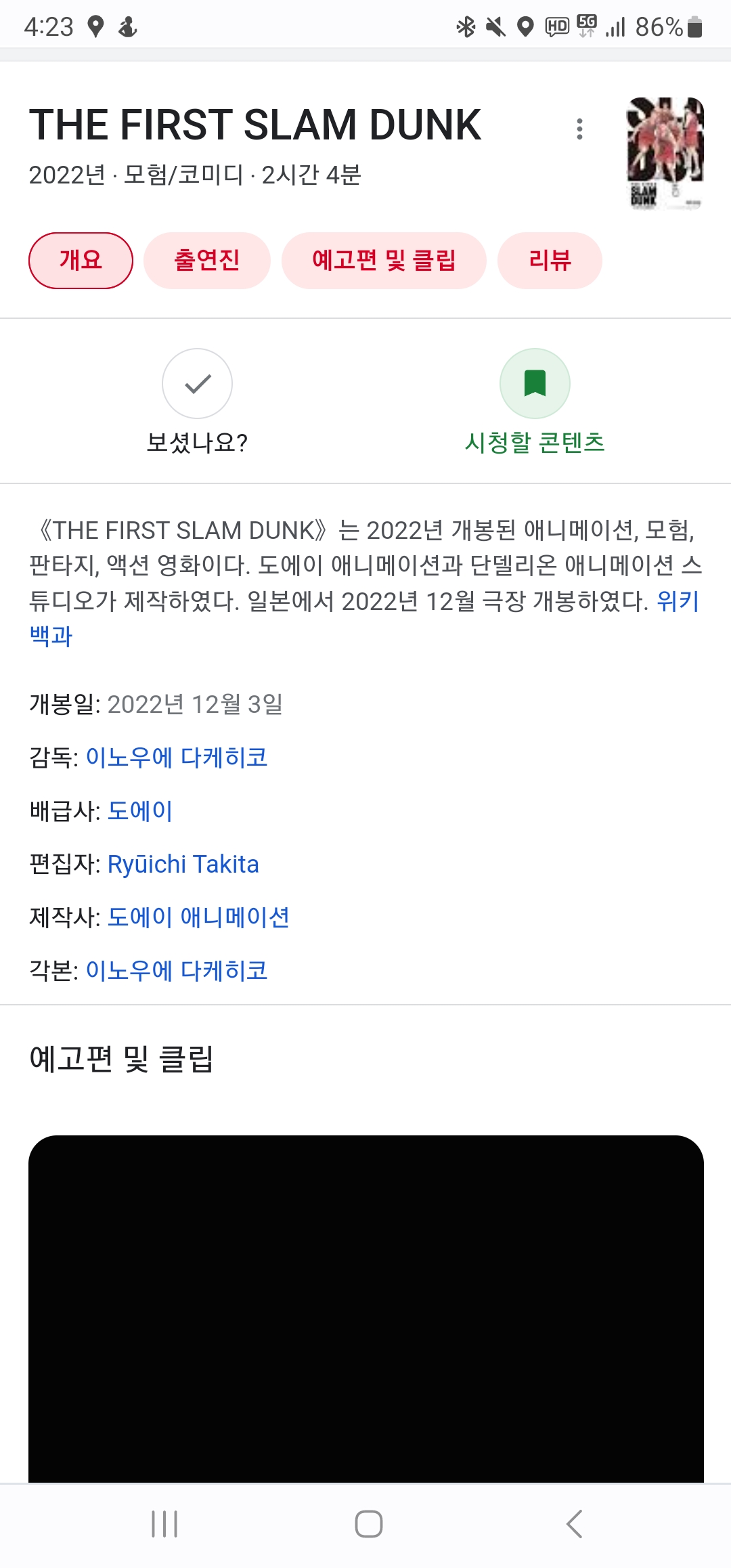Open screenplay link 이노우에 다케히코 next to 각본
Image resolution: width=731 pixels, height=1568 pixels.
point(177,971)
